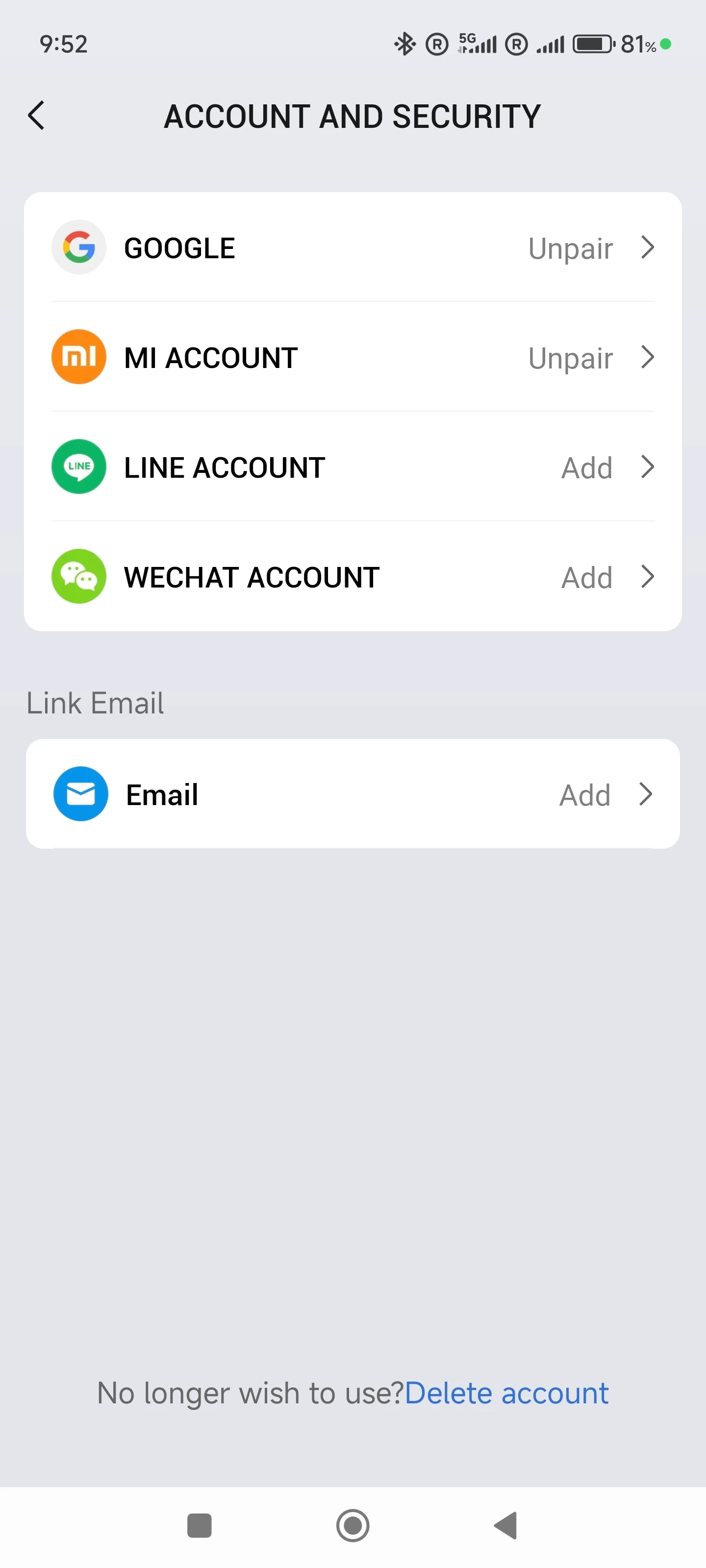Tap the Delete account link

click(x=506, y=1393)
